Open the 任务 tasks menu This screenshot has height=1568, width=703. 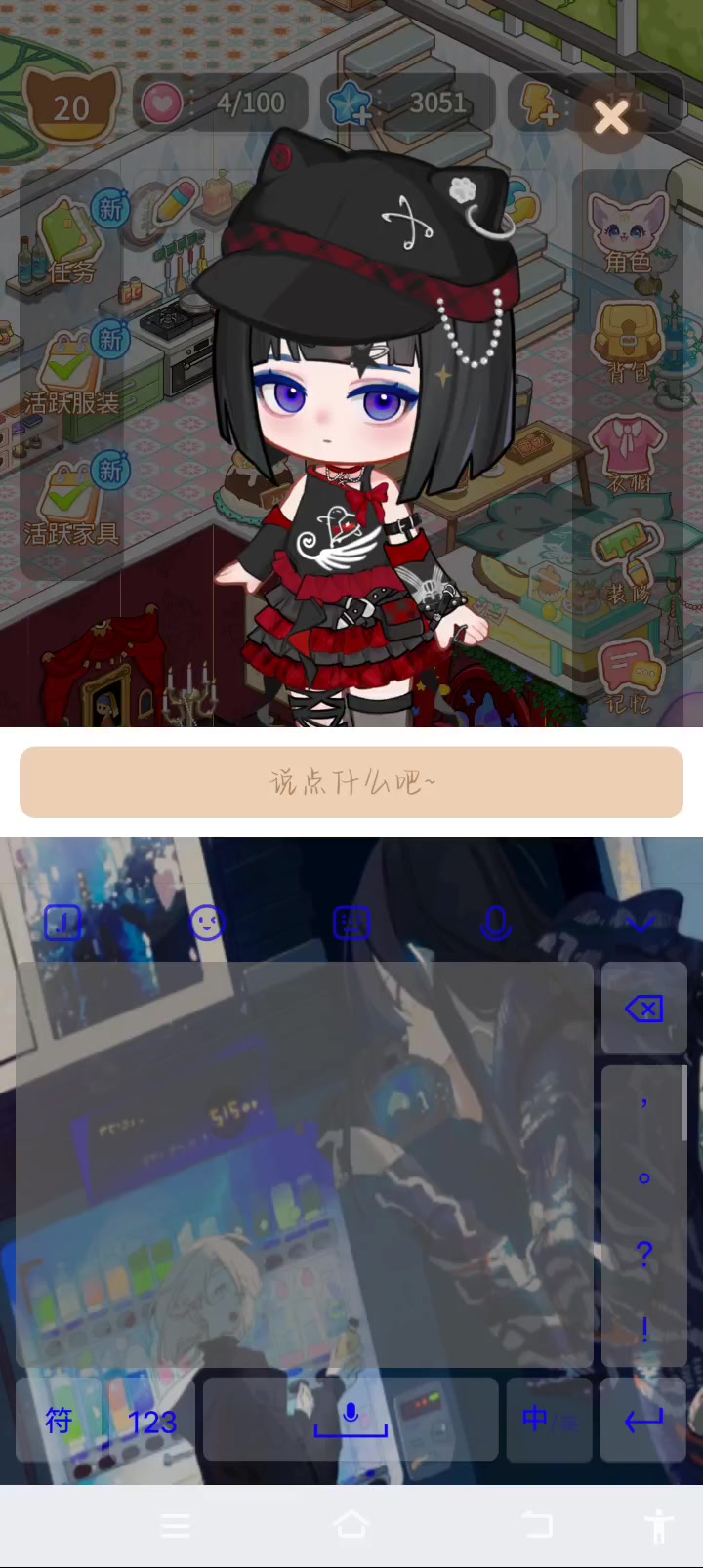70,243
